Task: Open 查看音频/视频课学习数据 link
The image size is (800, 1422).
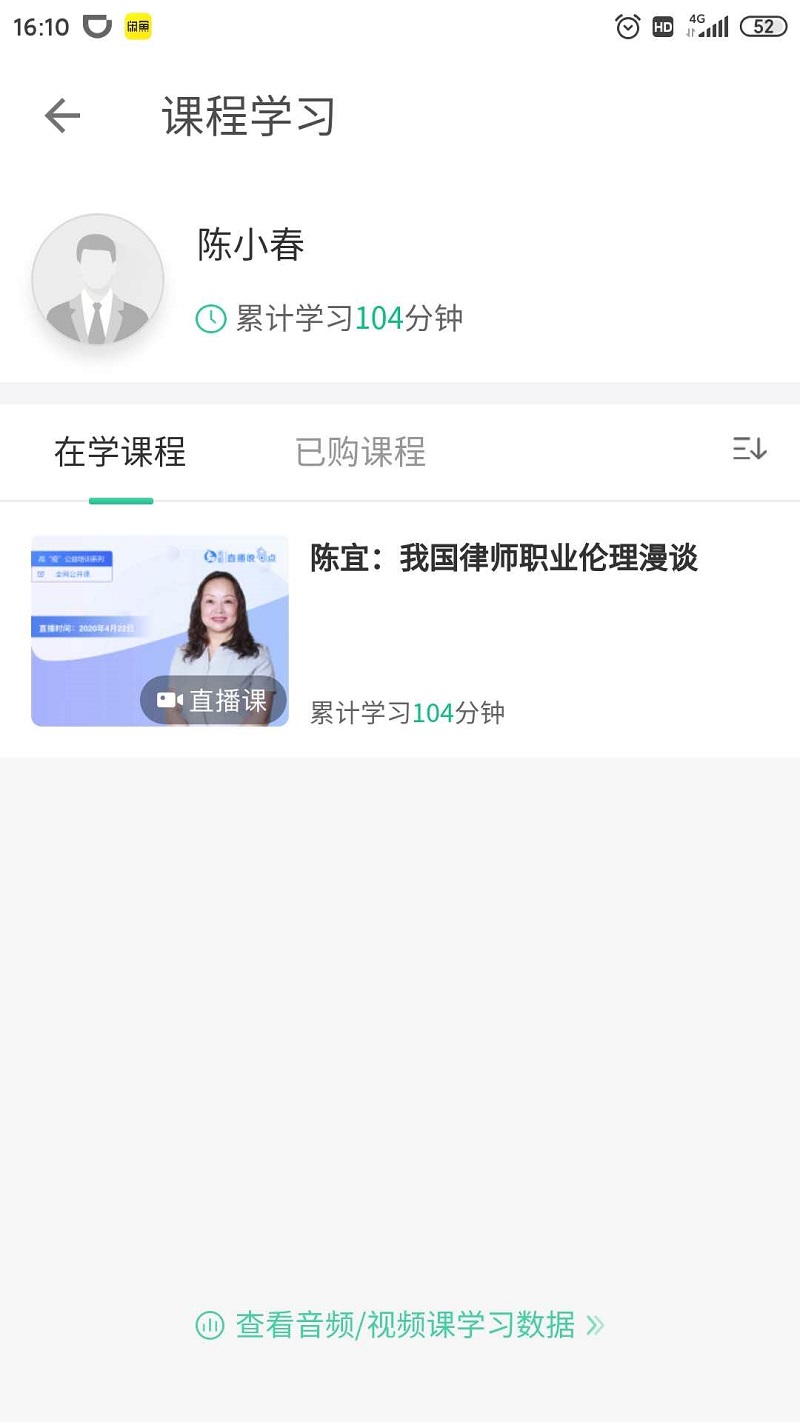Action: coord(400,1325)
